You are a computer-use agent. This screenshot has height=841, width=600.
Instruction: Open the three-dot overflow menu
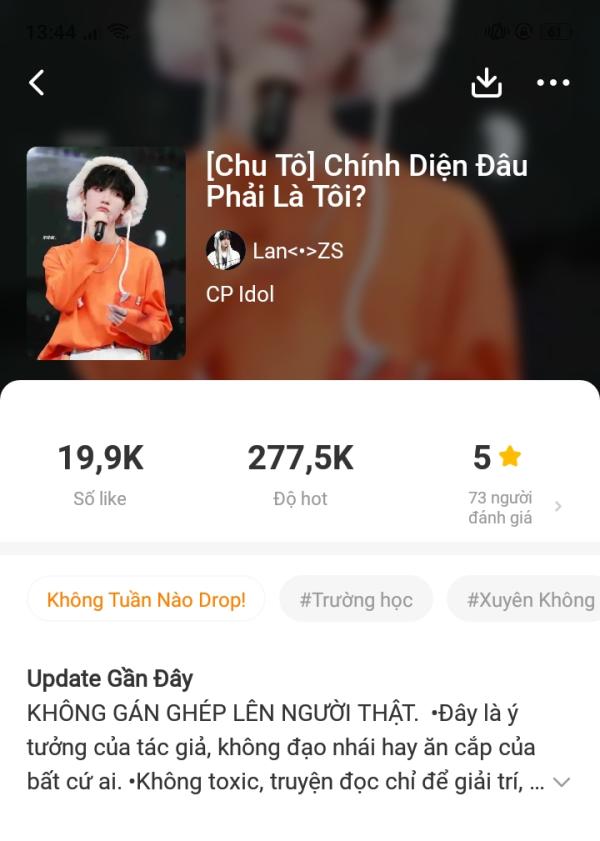[553, 83]
